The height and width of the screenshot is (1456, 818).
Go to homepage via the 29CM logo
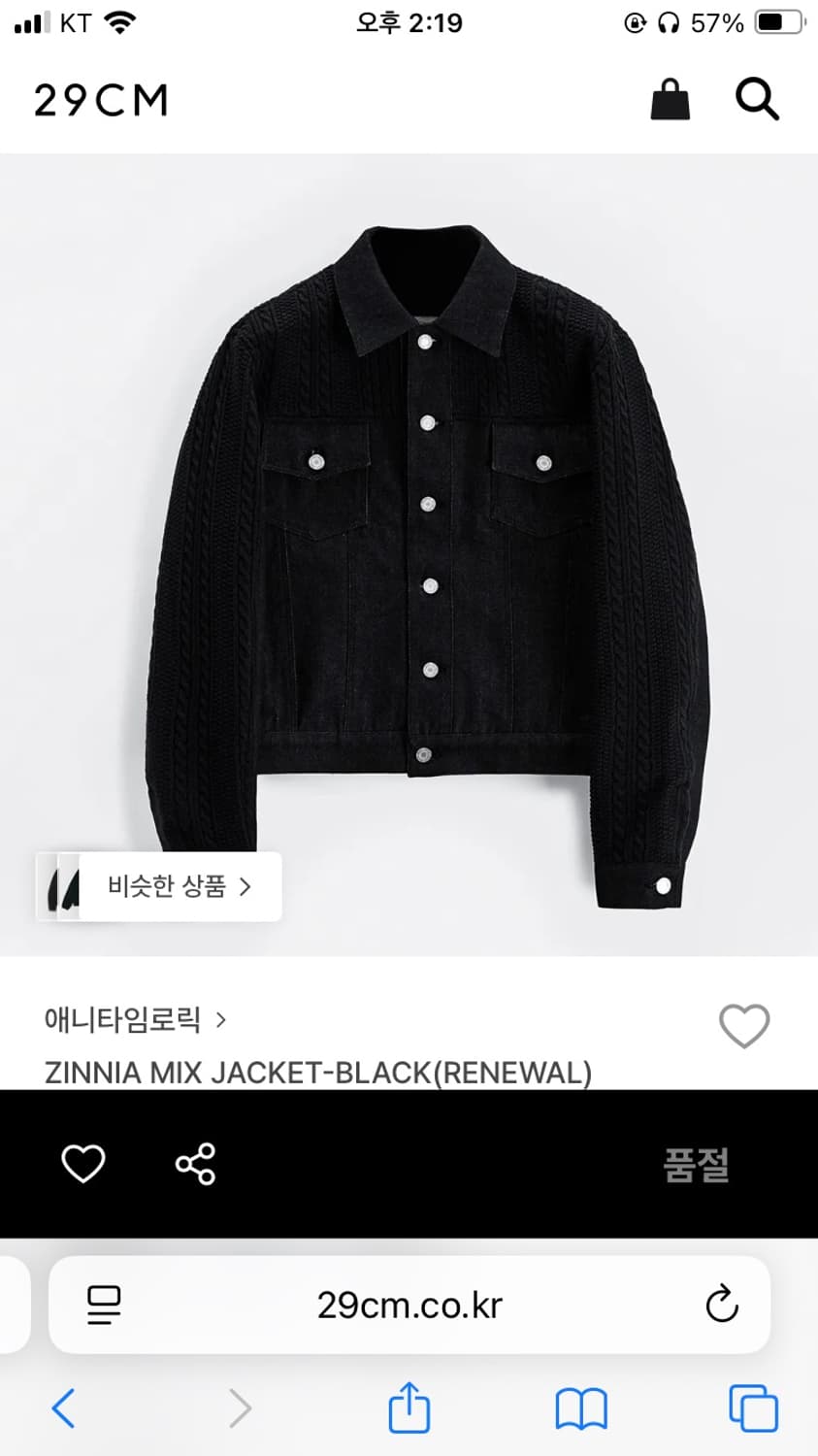point(99,98)
